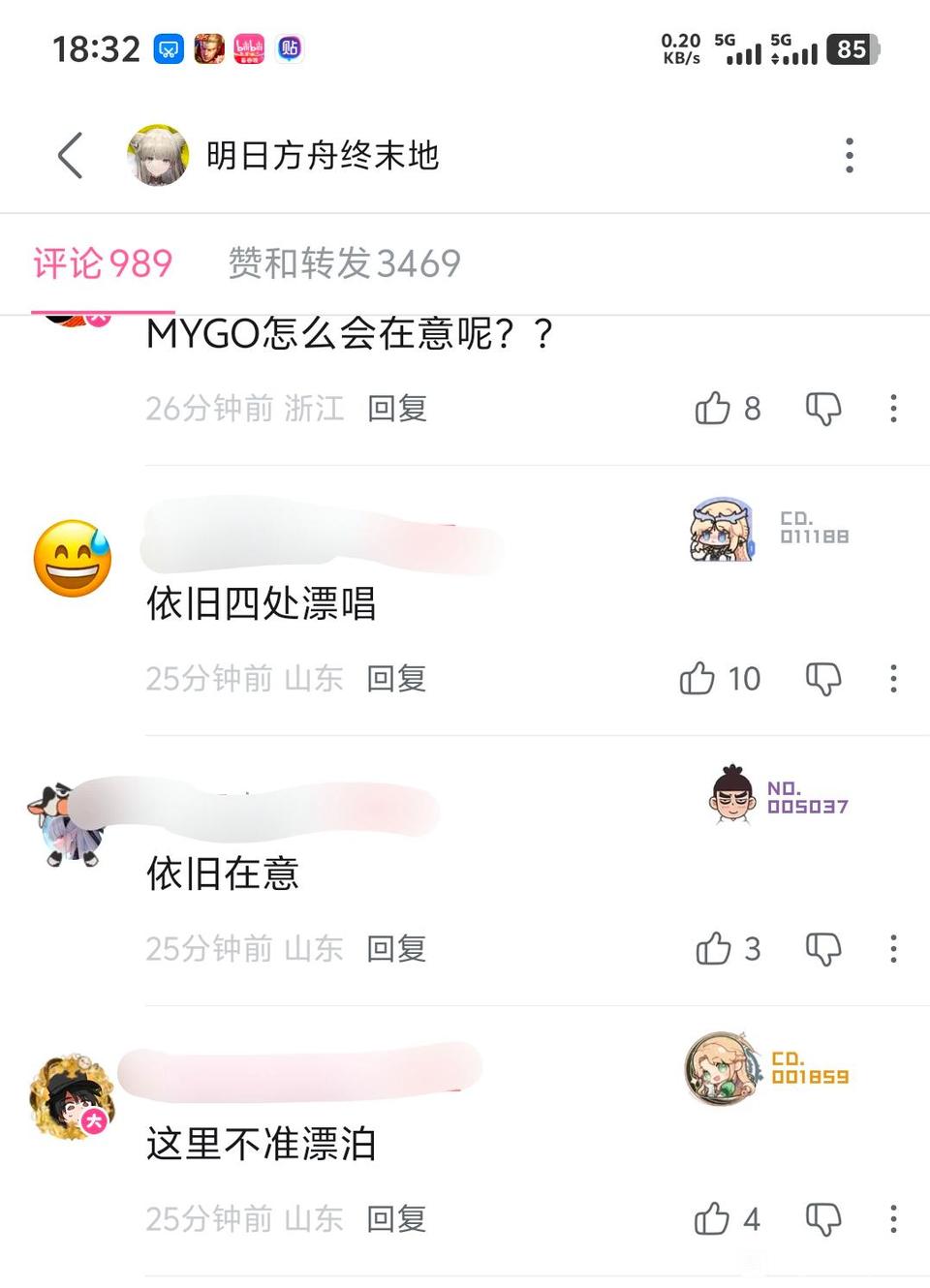Viewport: 930px width, 1288px height.
Task: Switch to 赞和转发 3469 tab
Action: click(344, 263)
